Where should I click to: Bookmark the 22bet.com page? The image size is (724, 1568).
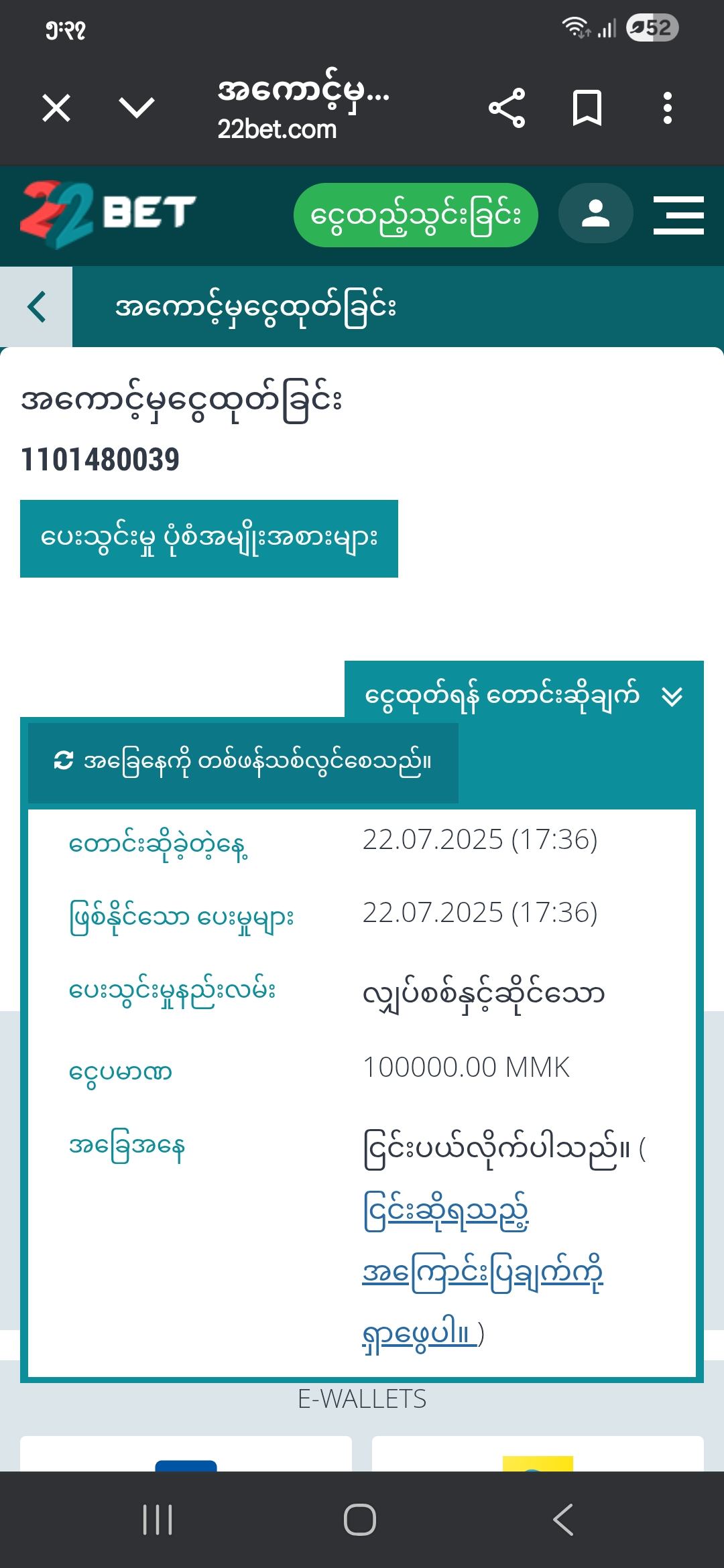587,109
